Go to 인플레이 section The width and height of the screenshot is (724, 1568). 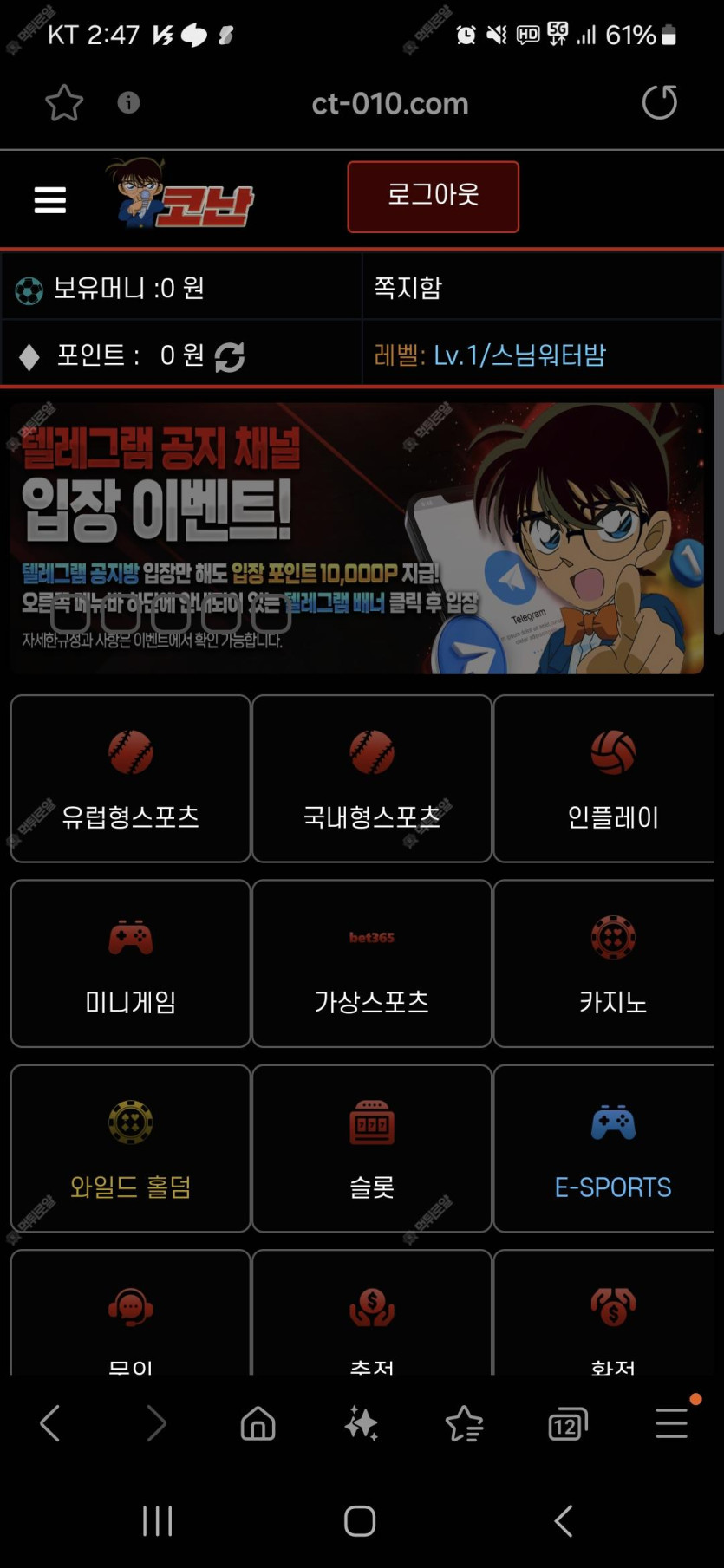pyautogui.click(x=611, y=778)
